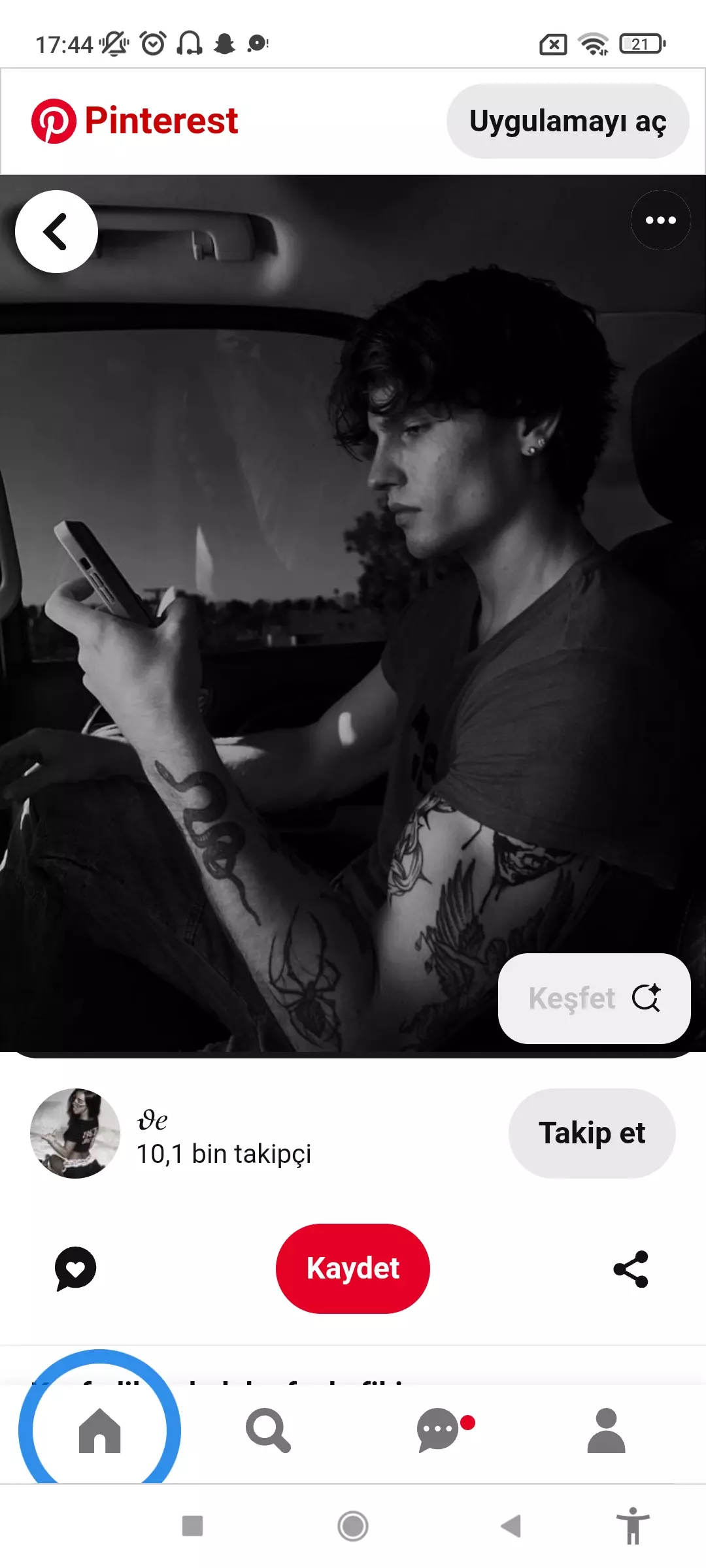706x1568 pixels.
Task: Tap the Uygulamayı aç button
Action: (x=567, y=121)
